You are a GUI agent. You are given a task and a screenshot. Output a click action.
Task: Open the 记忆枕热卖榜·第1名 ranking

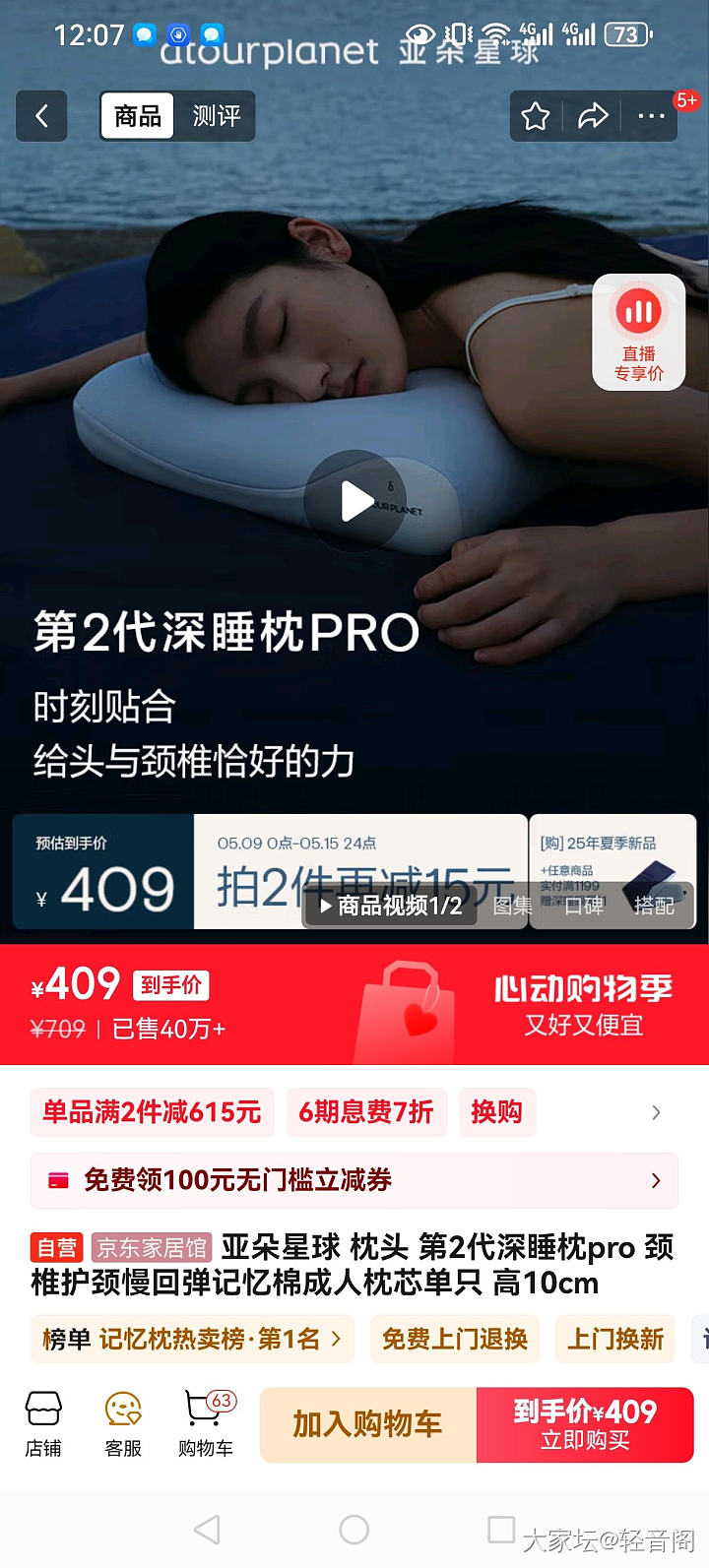coord(192,1339)
